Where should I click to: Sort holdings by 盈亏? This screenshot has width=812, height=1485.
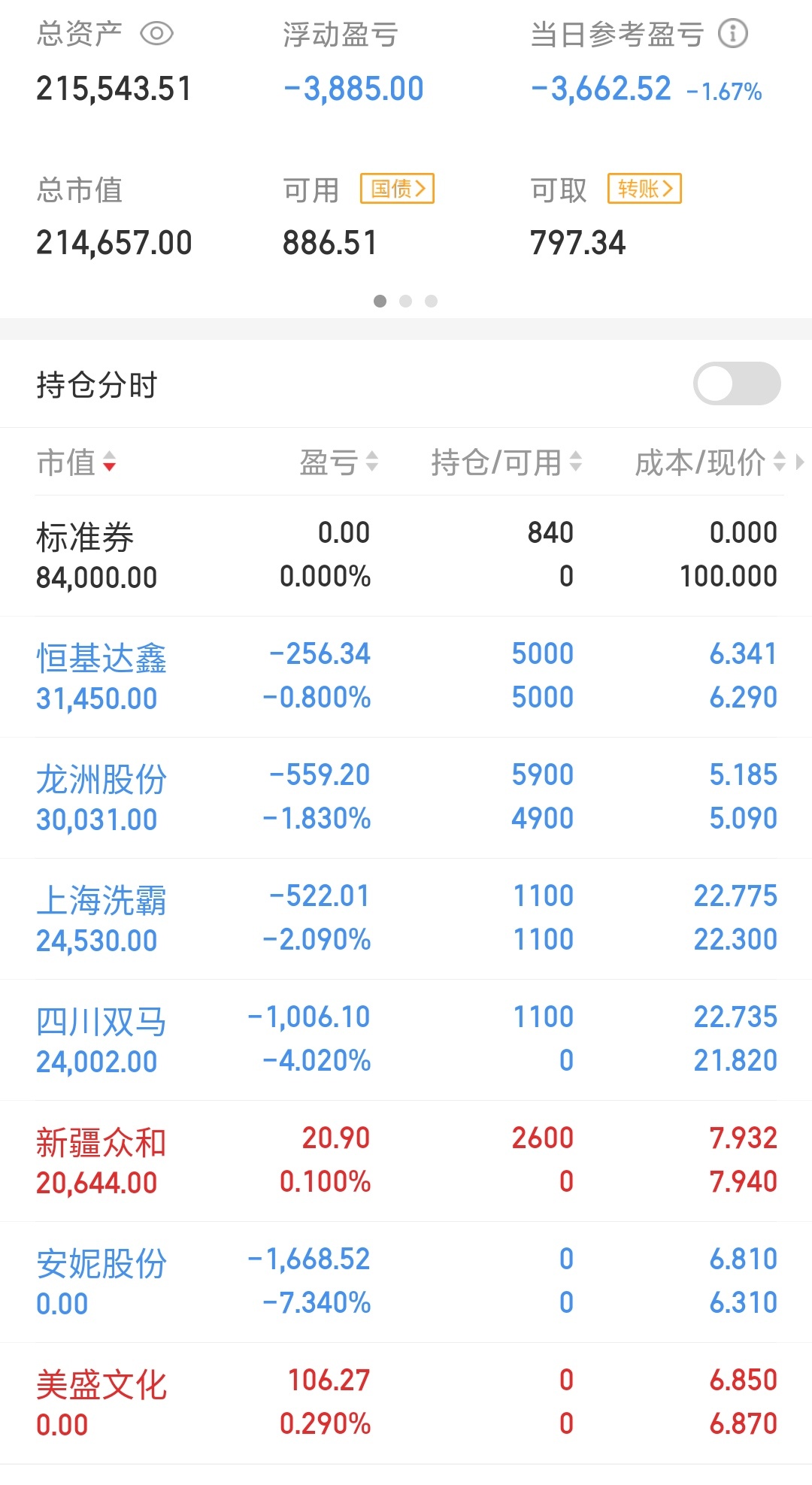pos(339,462)
